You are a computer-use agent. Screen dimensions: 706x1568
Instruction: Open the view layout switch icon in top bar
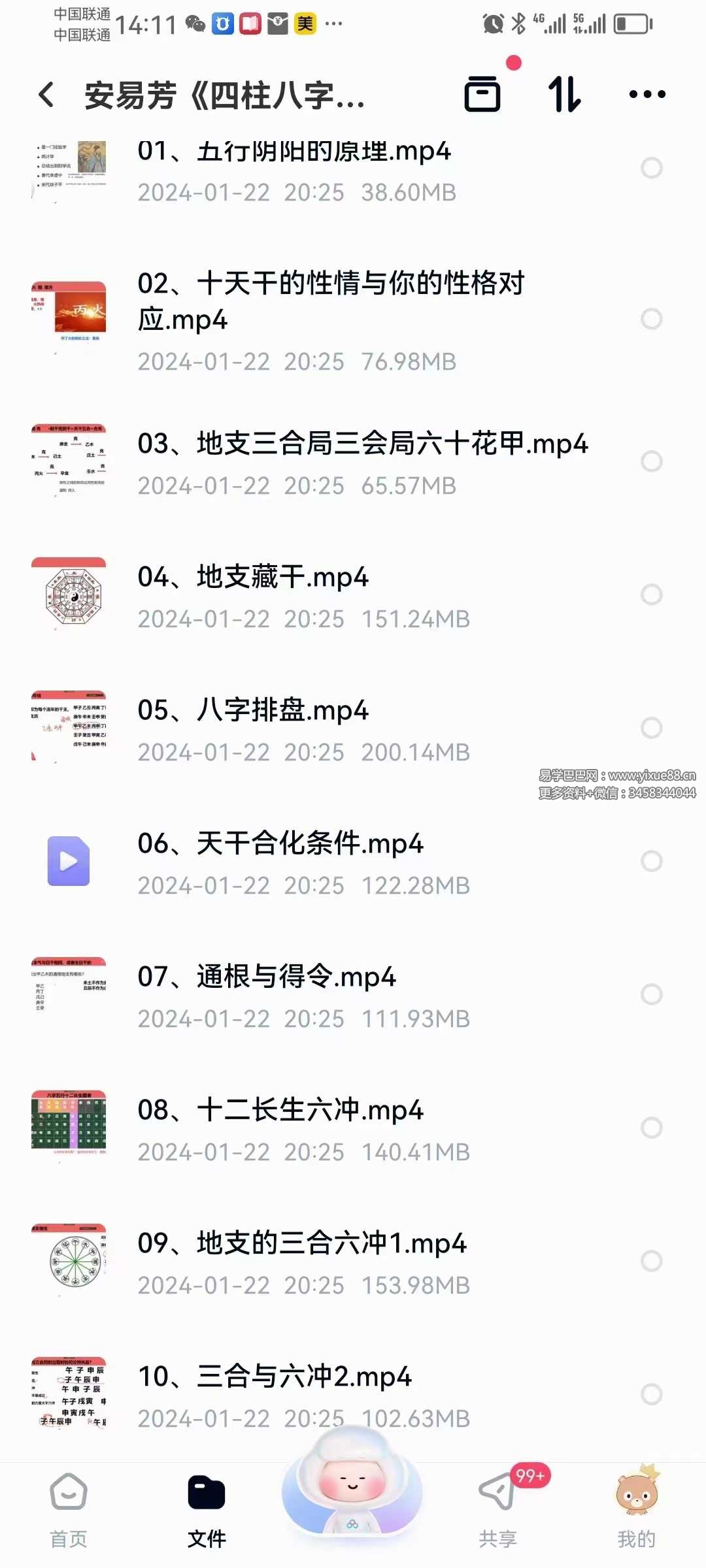click(484, 93)
